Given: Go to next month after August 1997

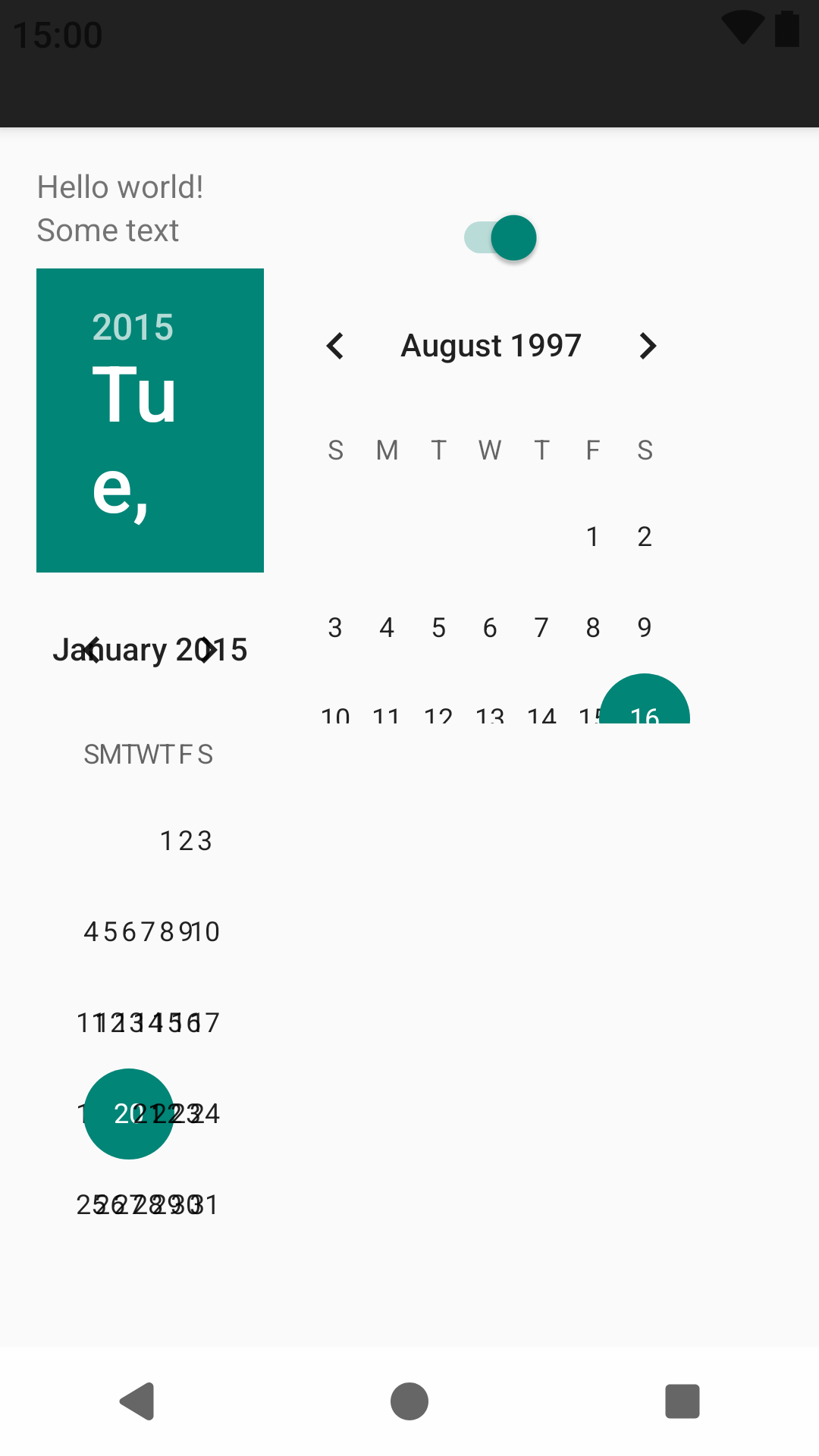Looking at the screenshot, I should pos(647,346).
